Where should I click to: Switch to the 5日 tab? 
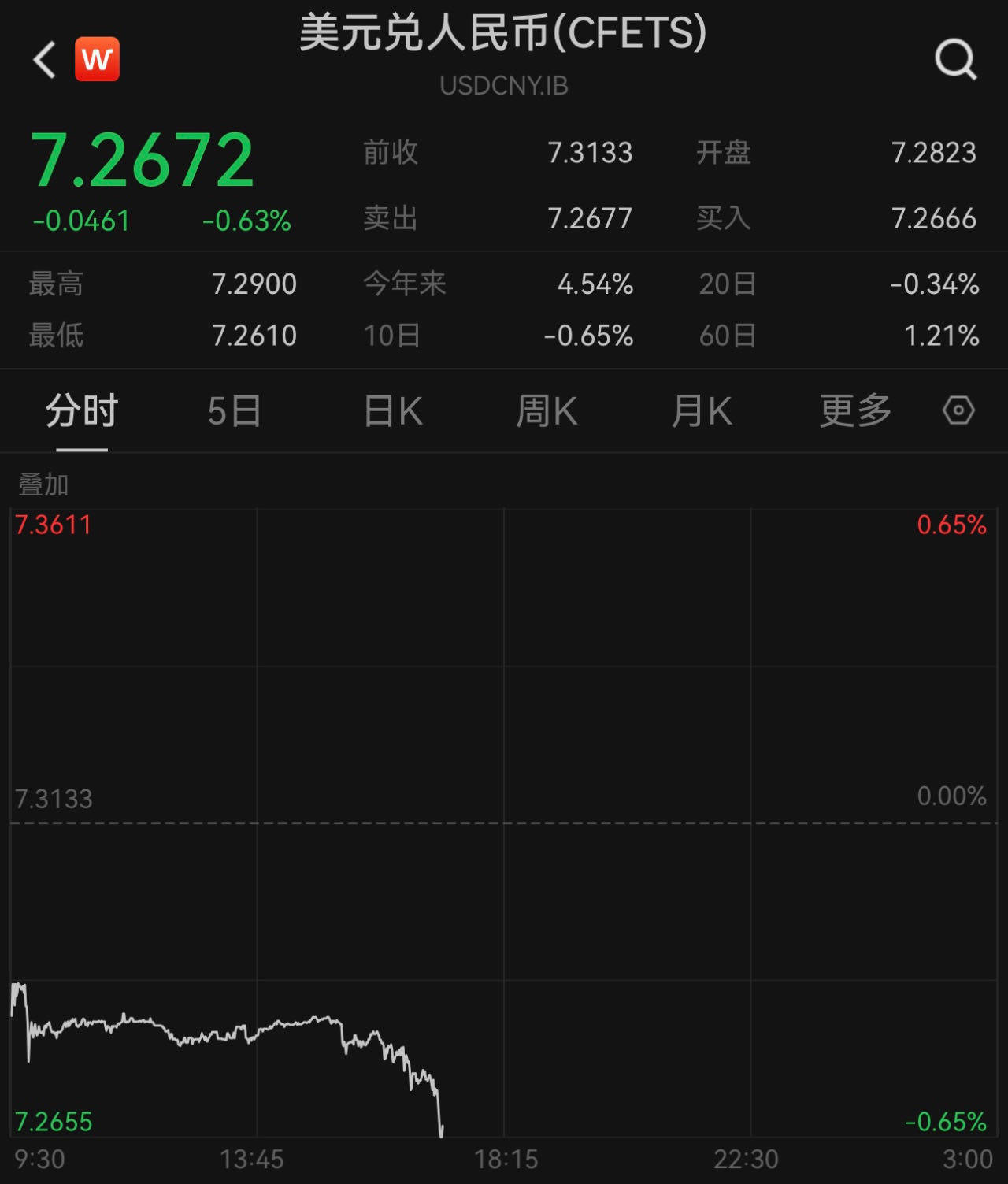(235, 410)
